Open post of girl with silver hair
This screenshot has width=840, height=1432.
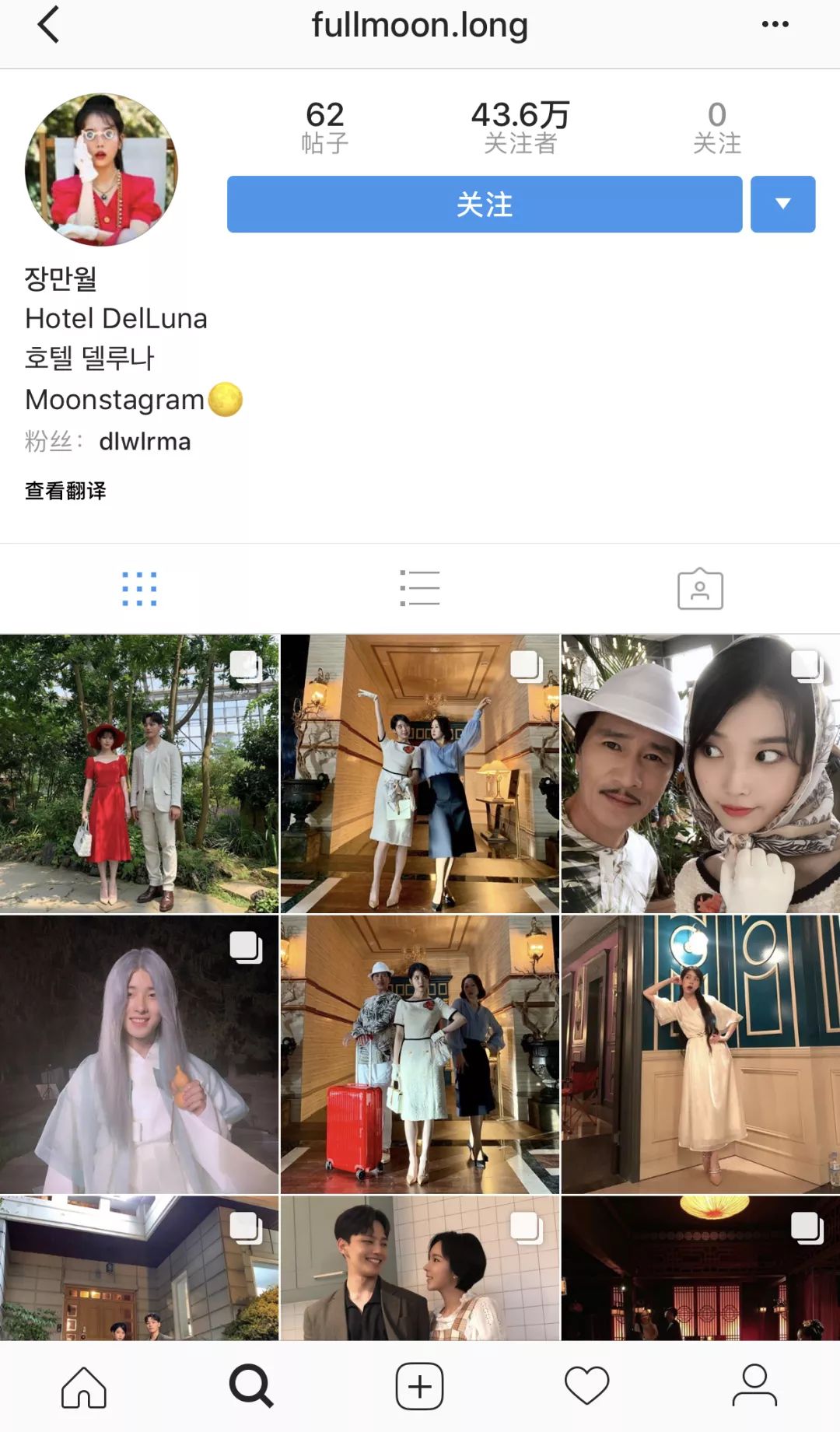[x=139, y=1054]
